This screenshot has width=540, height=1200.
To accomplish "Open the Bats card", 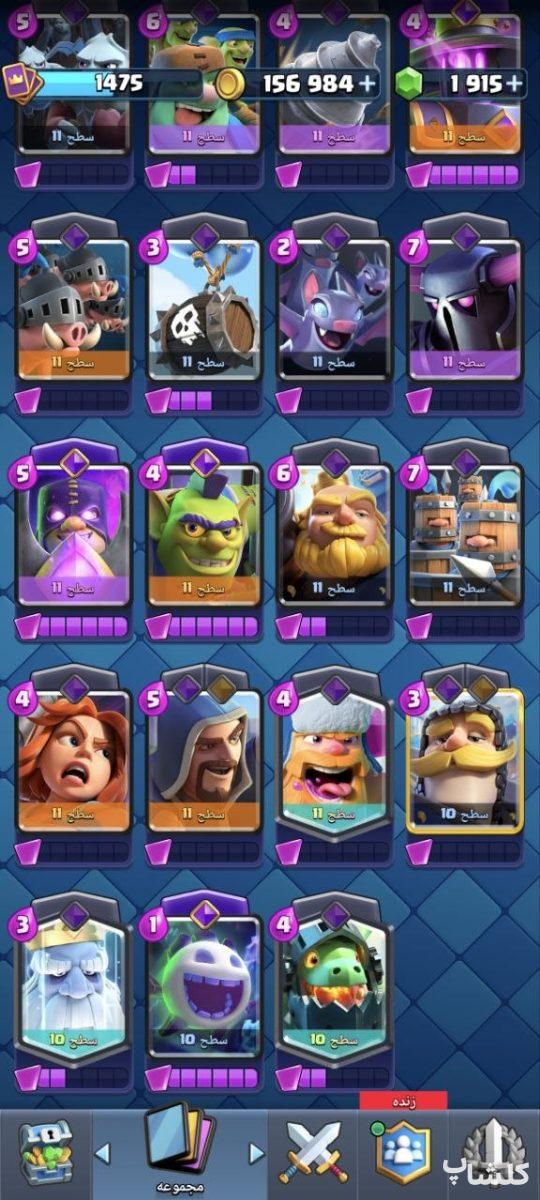I will point(335,310).
